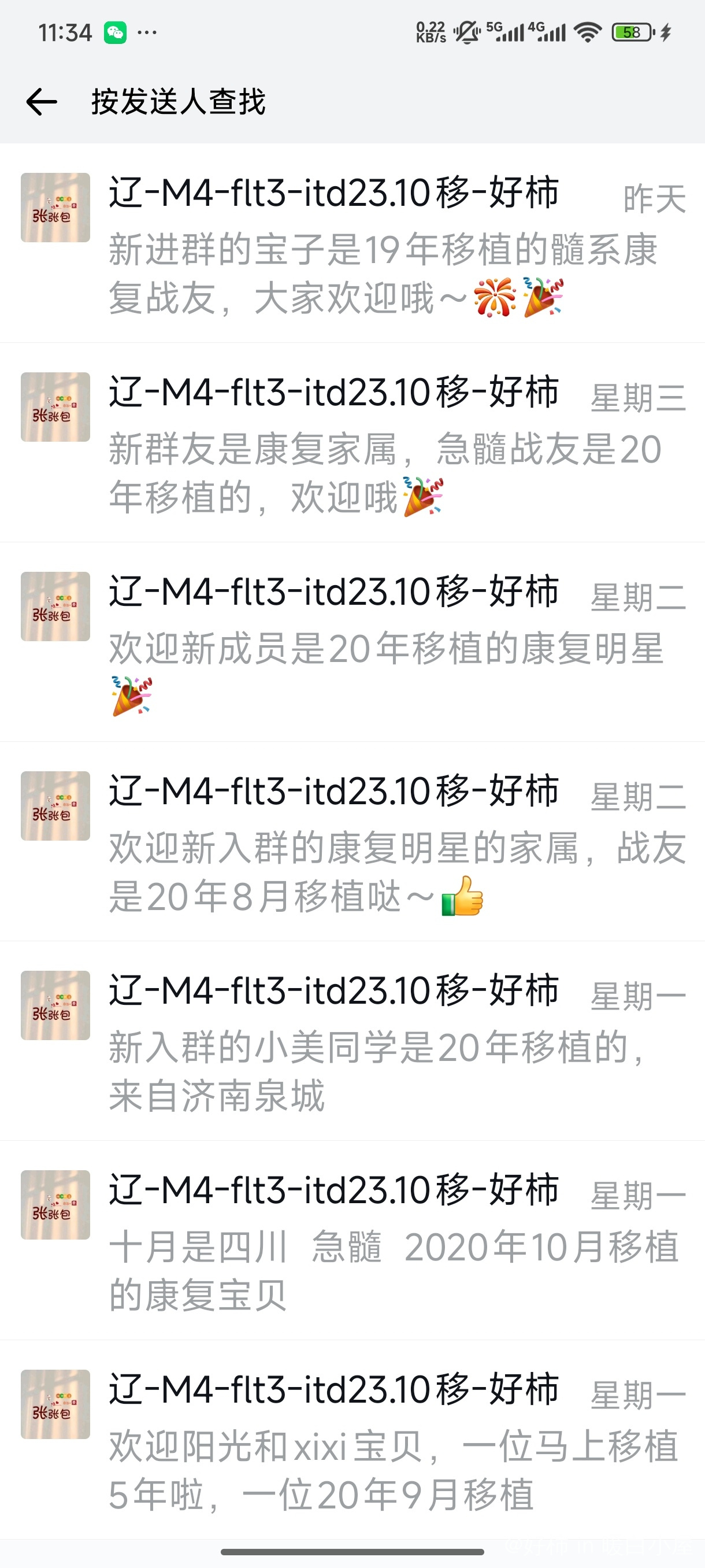Open the message welcoming 阳光和xixi宝贝
This screenshot has width=705, height=1568.
point(383,1470)
